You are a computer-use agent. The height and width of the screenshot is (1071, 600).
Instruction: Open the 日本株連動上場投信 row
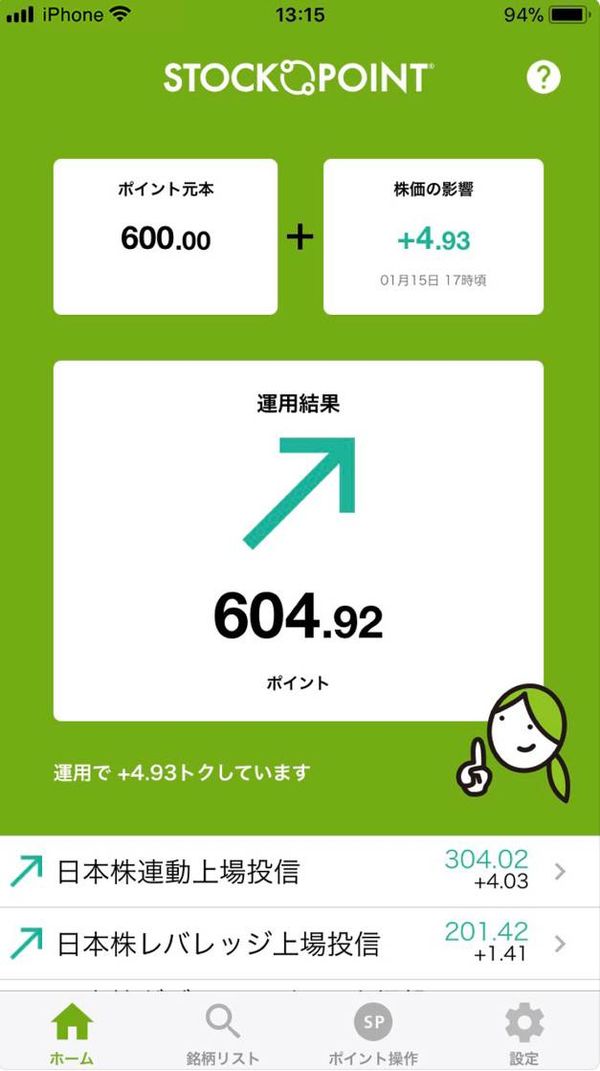pyautogui.click(x=300, y=872)
